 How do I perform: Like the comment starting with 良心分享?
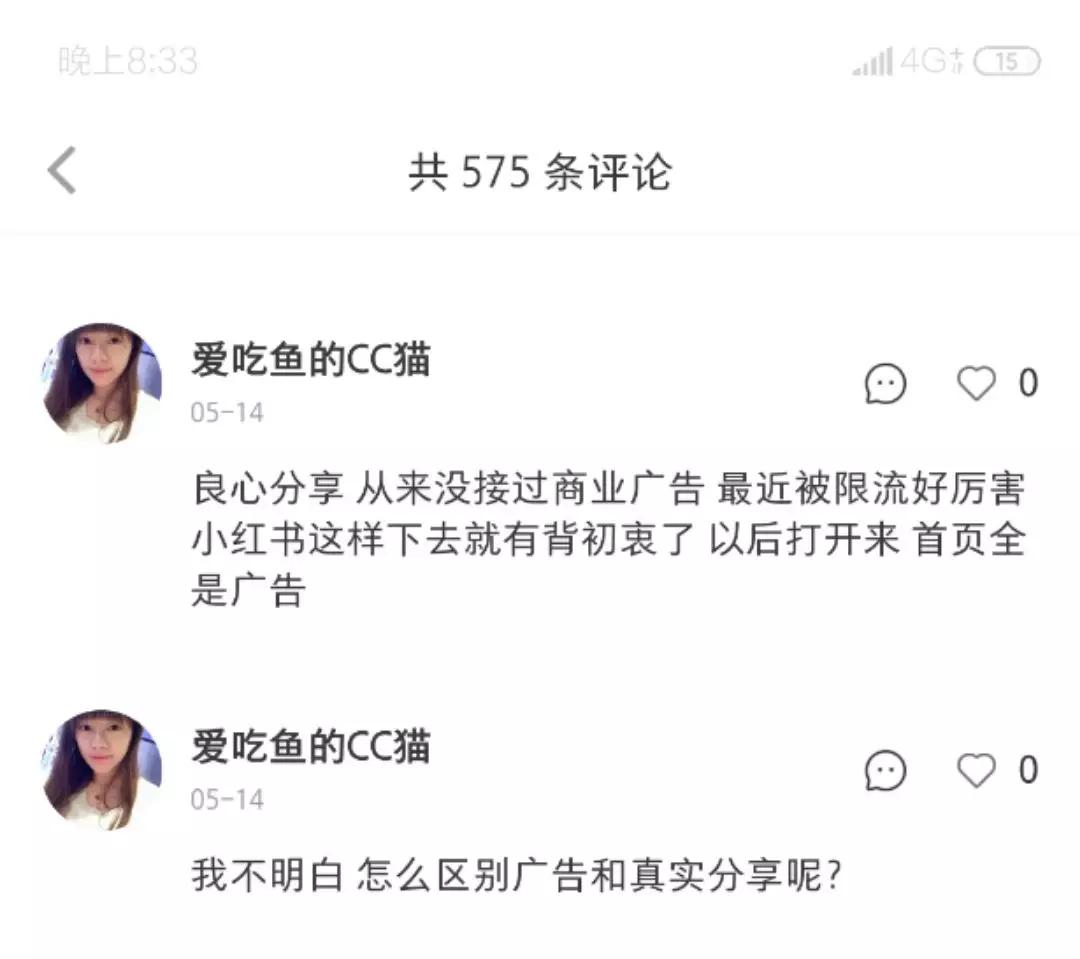click(x=976, y=383)
